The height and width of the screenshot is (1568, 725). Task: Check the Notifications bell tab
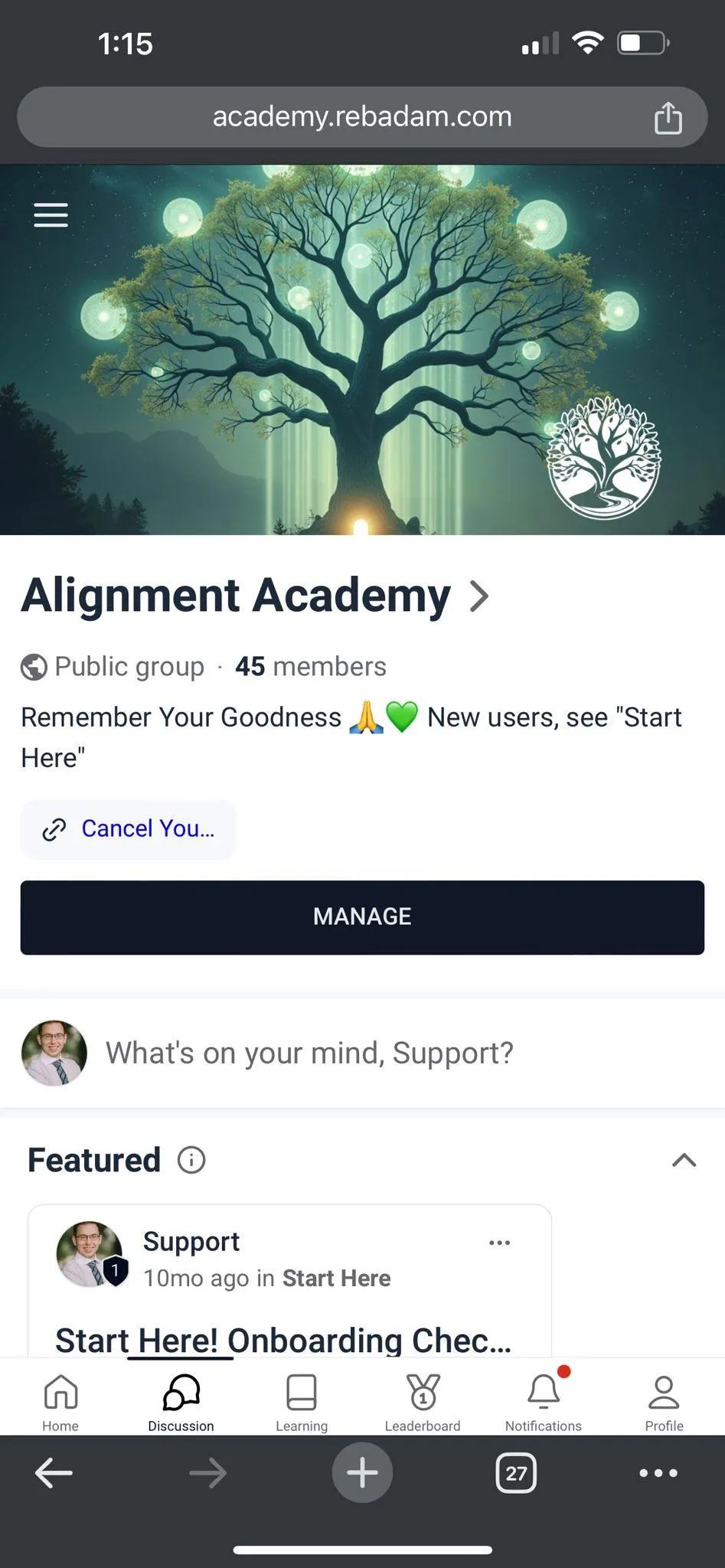543,1403
